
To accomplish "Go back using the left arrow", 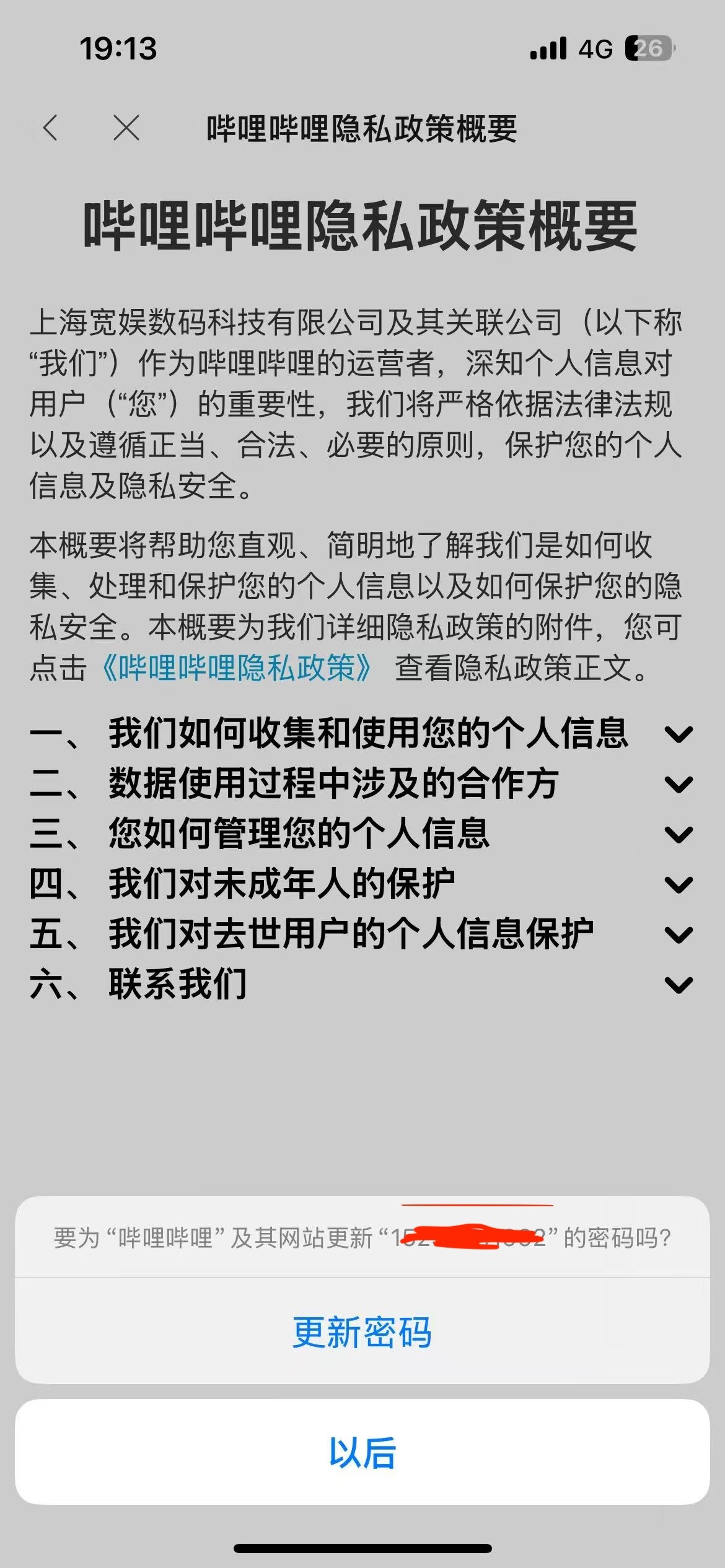I will [x=51, y=128].
